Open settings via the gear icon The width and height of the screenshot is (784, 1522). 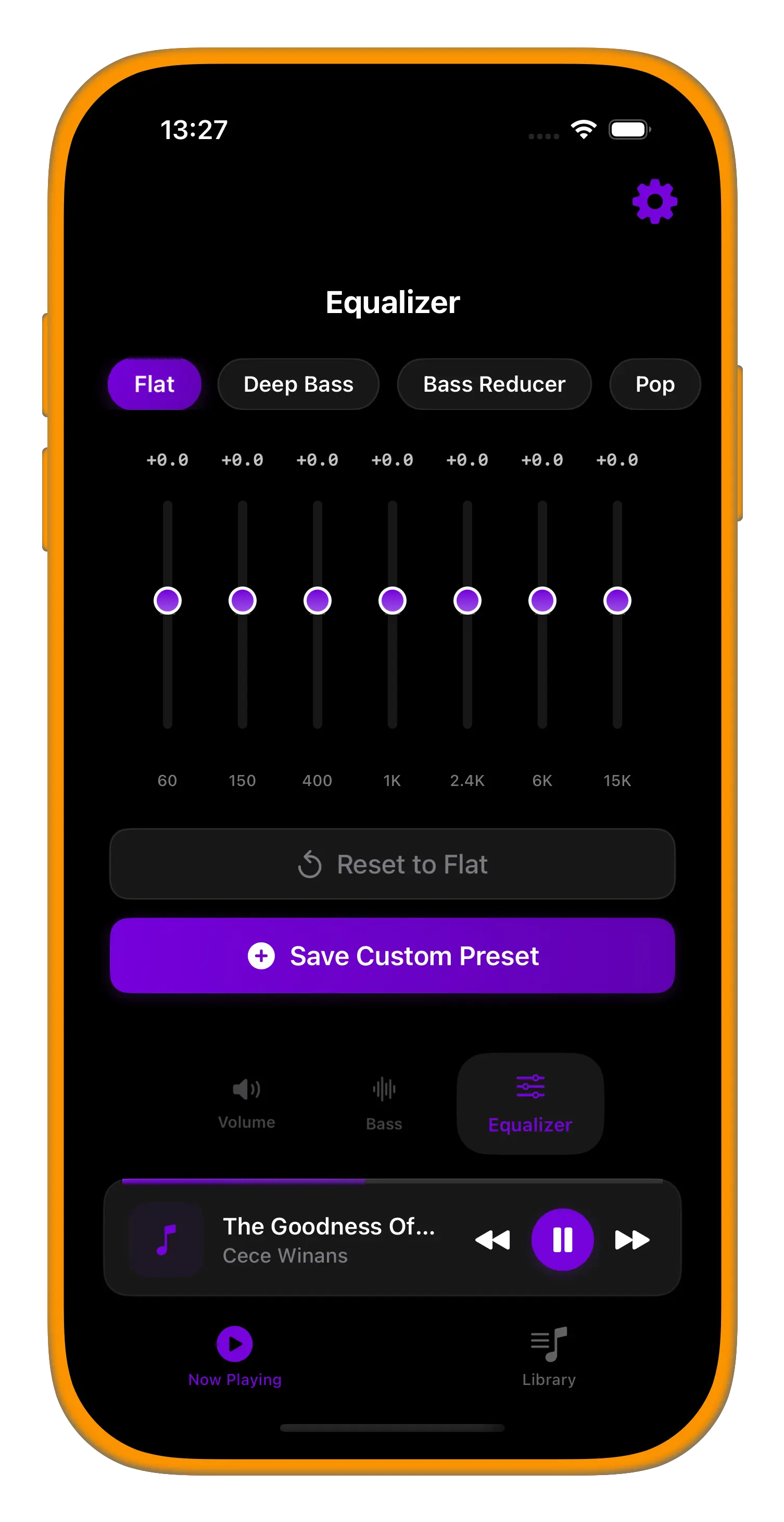coord(654,202)
